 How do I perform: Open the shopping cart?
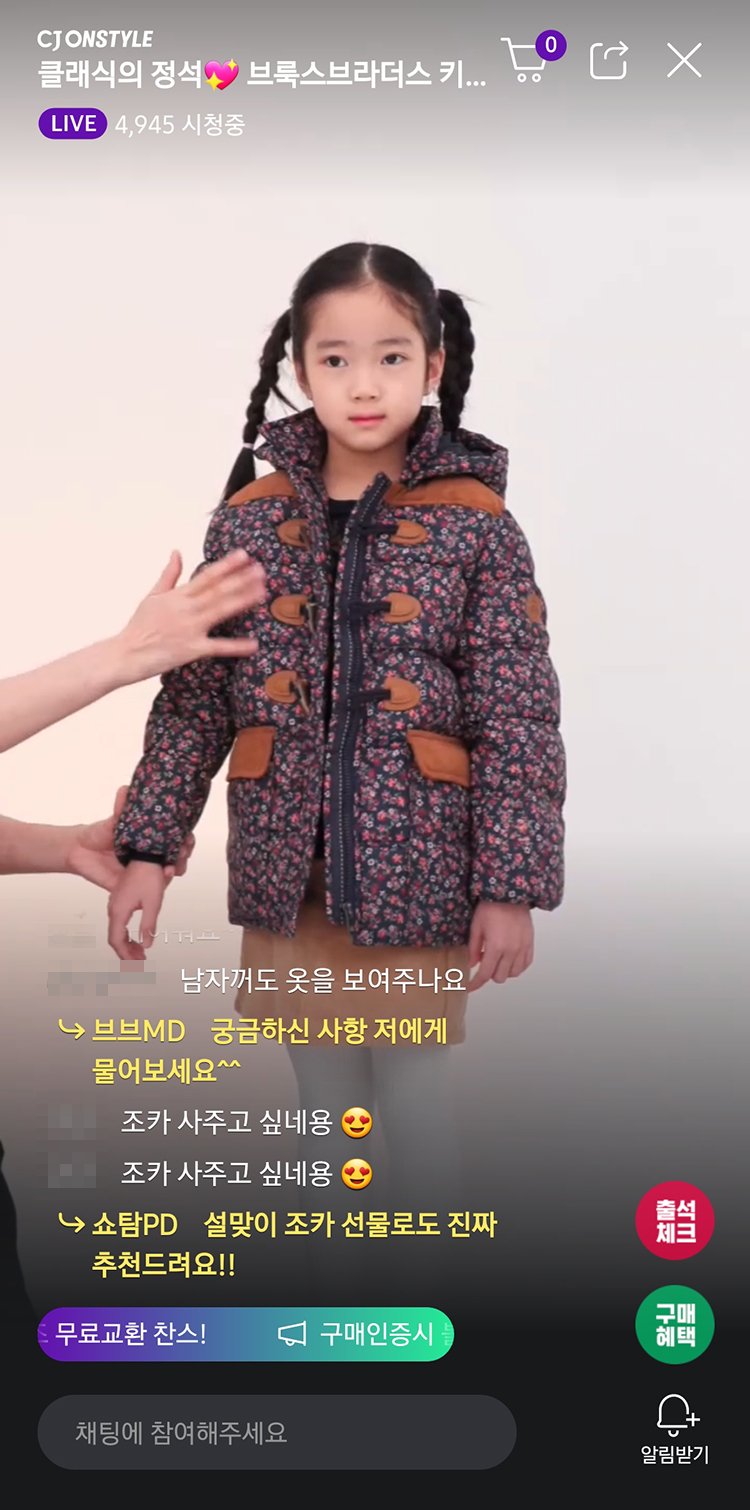click(528, 60)
